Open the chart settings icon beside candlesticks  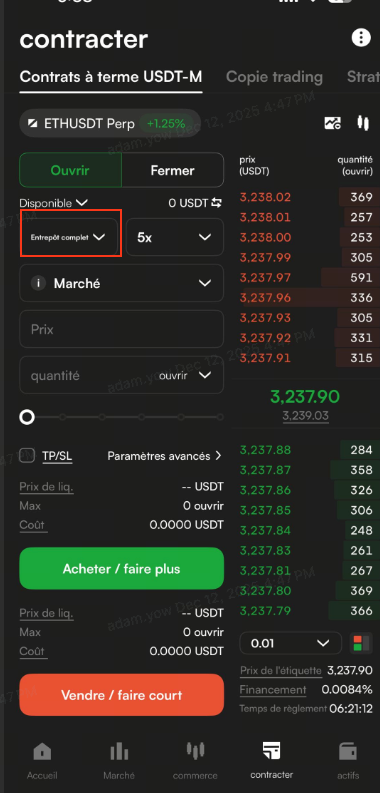coord(332,122)
